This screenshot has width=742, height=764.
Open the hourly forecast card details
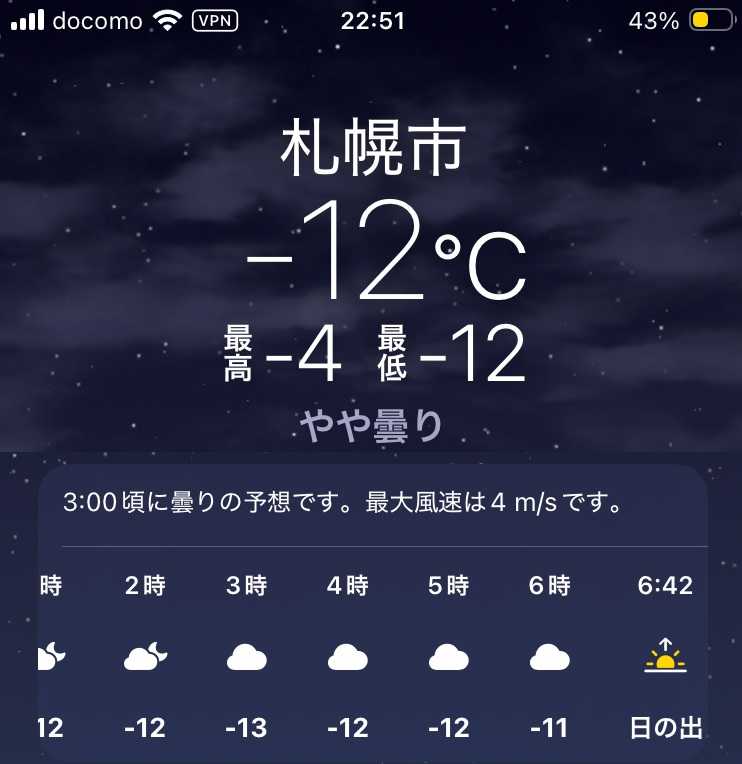[x=372, y=502]
